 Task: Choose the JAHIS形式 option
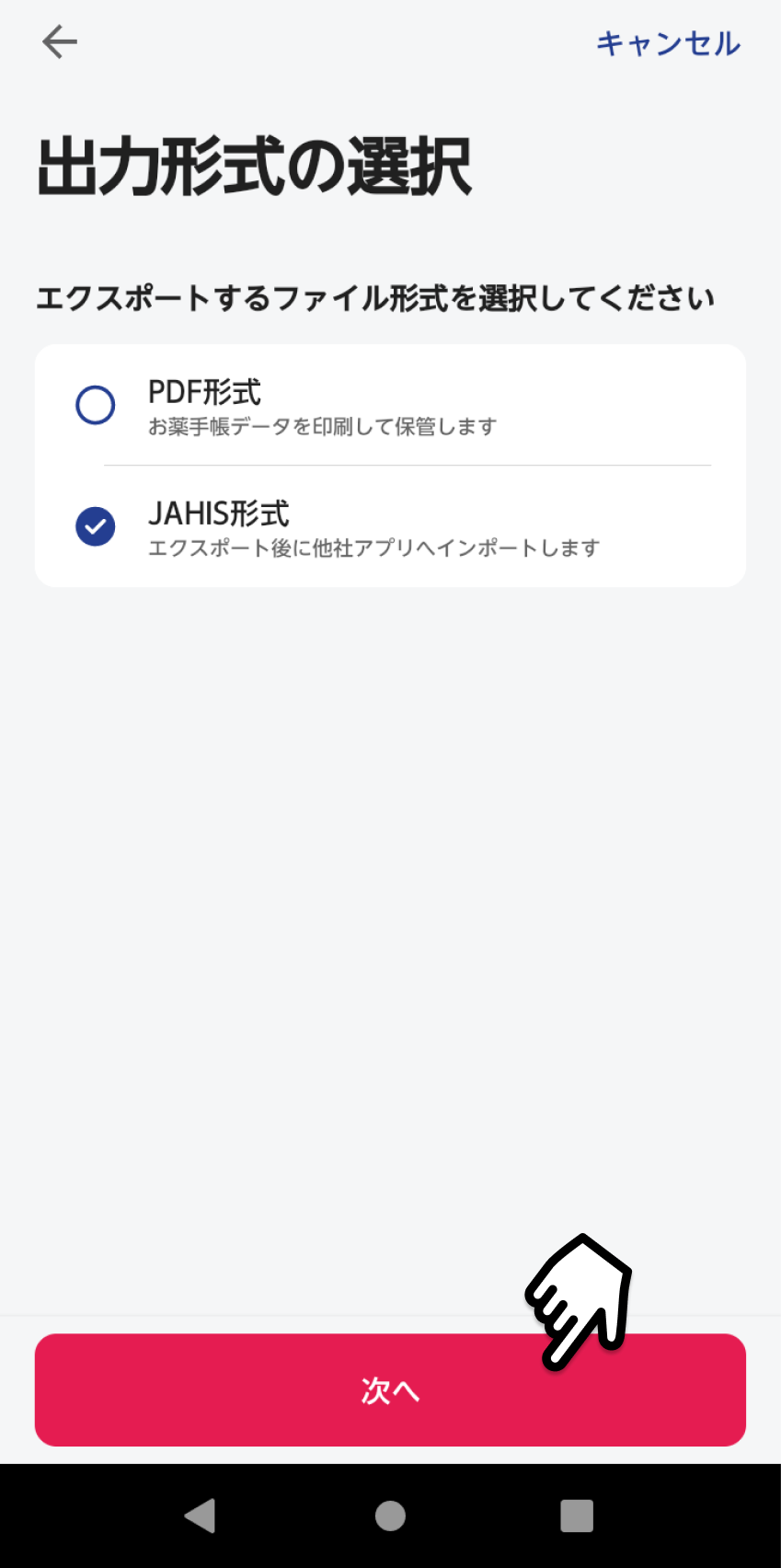pos(390,526)
